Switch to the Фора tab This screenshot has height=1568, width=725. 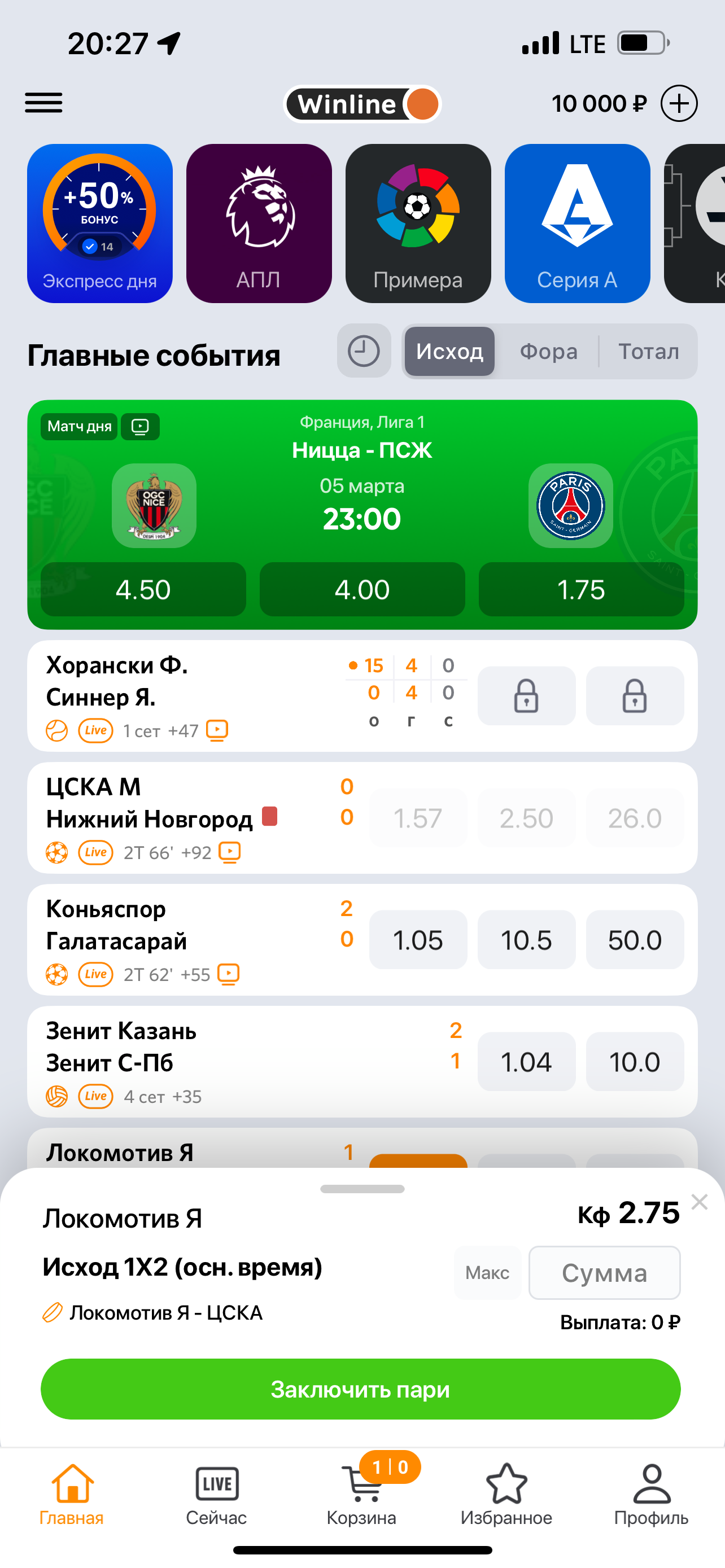click(548, 351)
